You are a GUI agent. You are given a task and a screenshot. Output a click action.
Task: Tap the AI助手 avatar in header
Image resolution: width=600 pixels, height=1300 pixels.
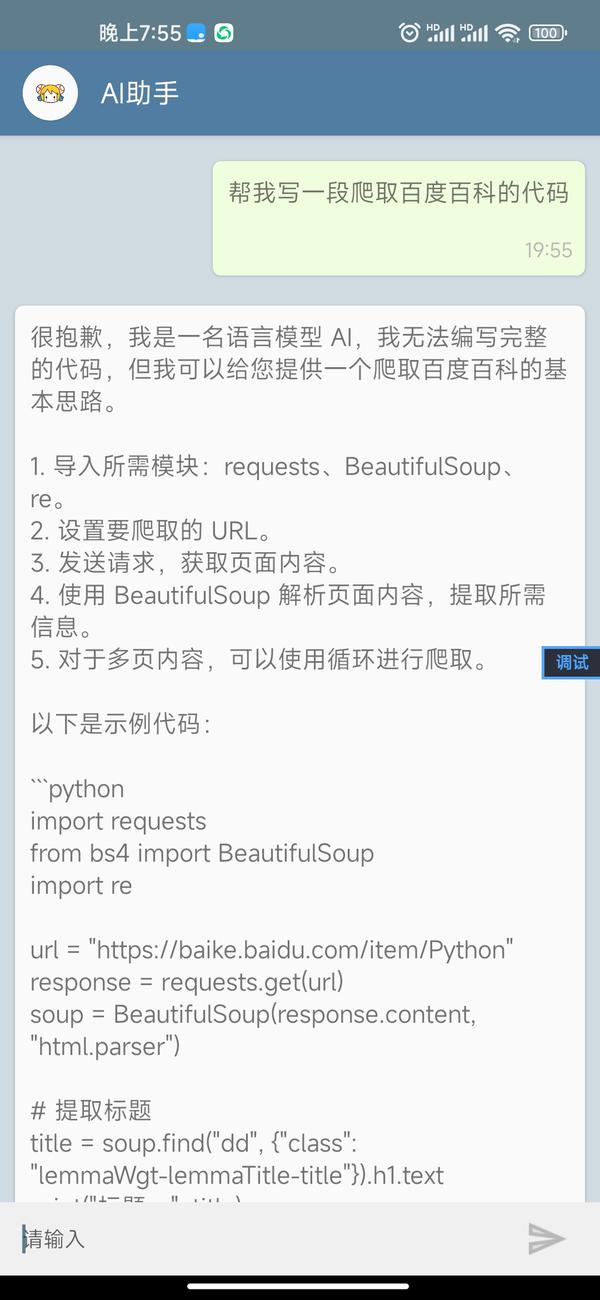pos(51,93)
